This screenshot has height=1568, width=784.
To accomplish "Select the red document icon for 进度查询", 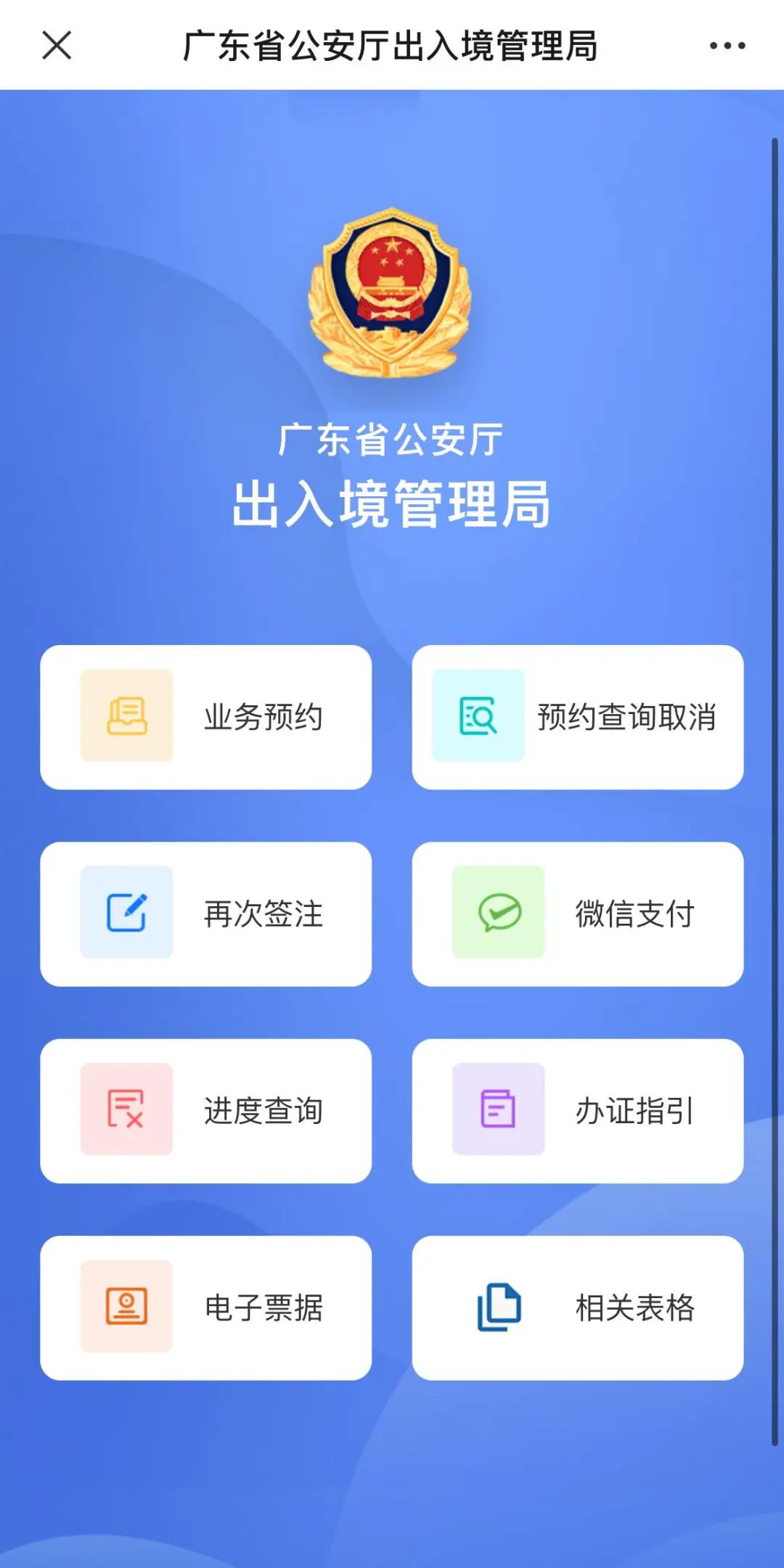I will point(128,1110).
